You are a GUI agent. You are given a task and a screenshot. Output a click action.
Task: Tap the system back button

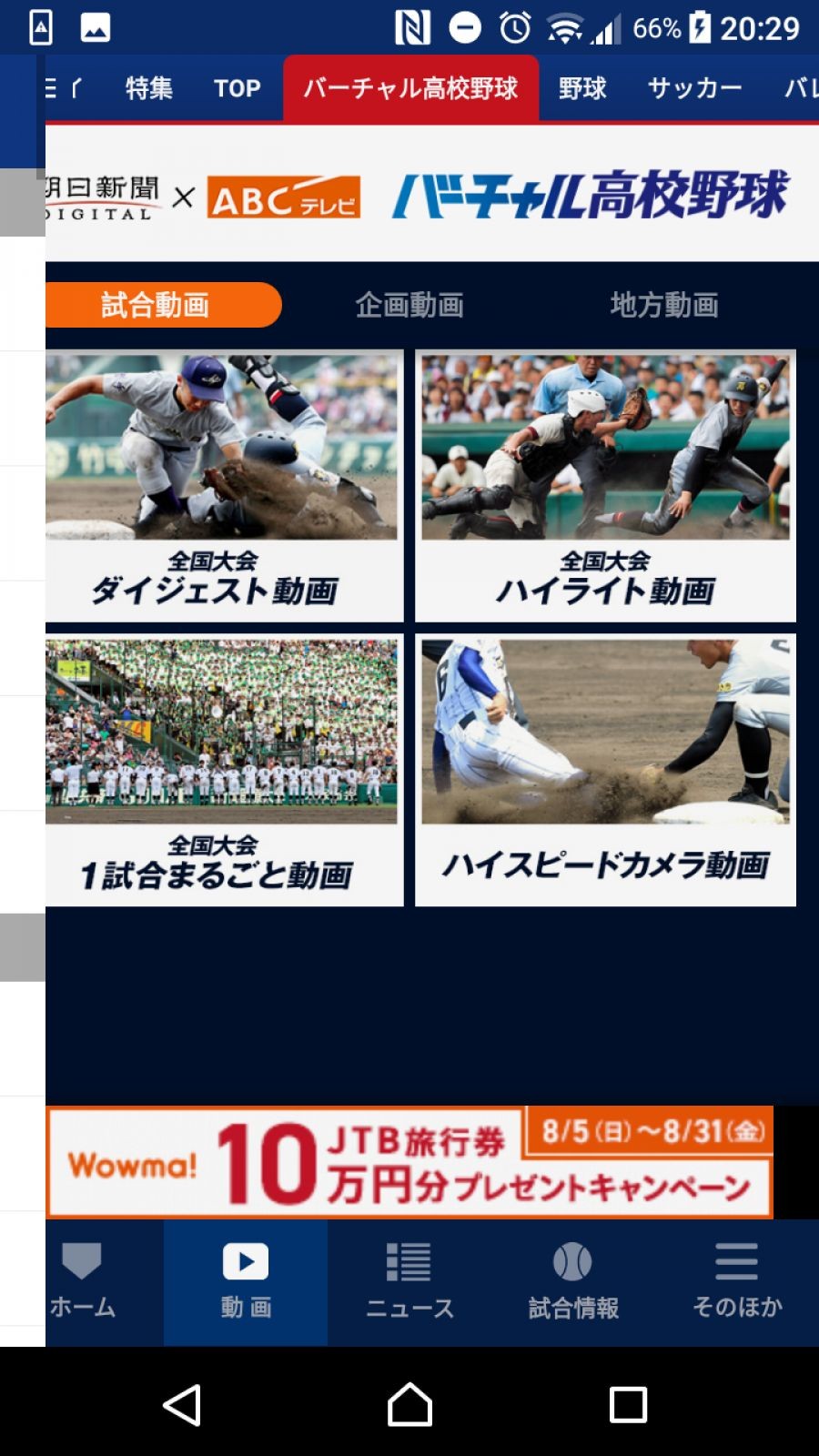[x=182, y=1405]
